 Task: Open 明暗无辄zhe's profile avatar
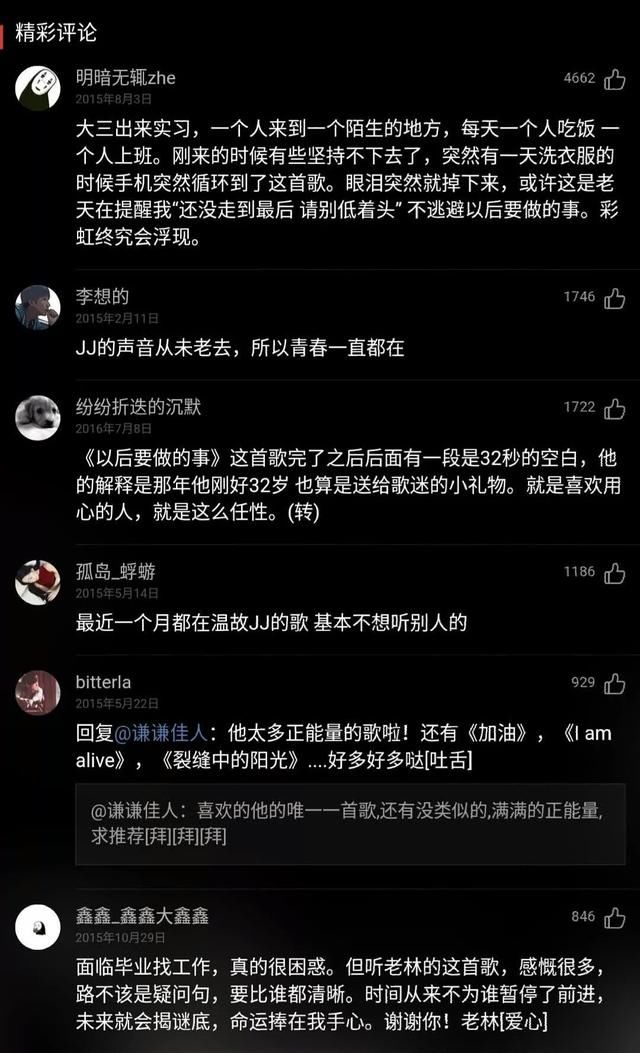pyautogui.click(x=38, y=88)
